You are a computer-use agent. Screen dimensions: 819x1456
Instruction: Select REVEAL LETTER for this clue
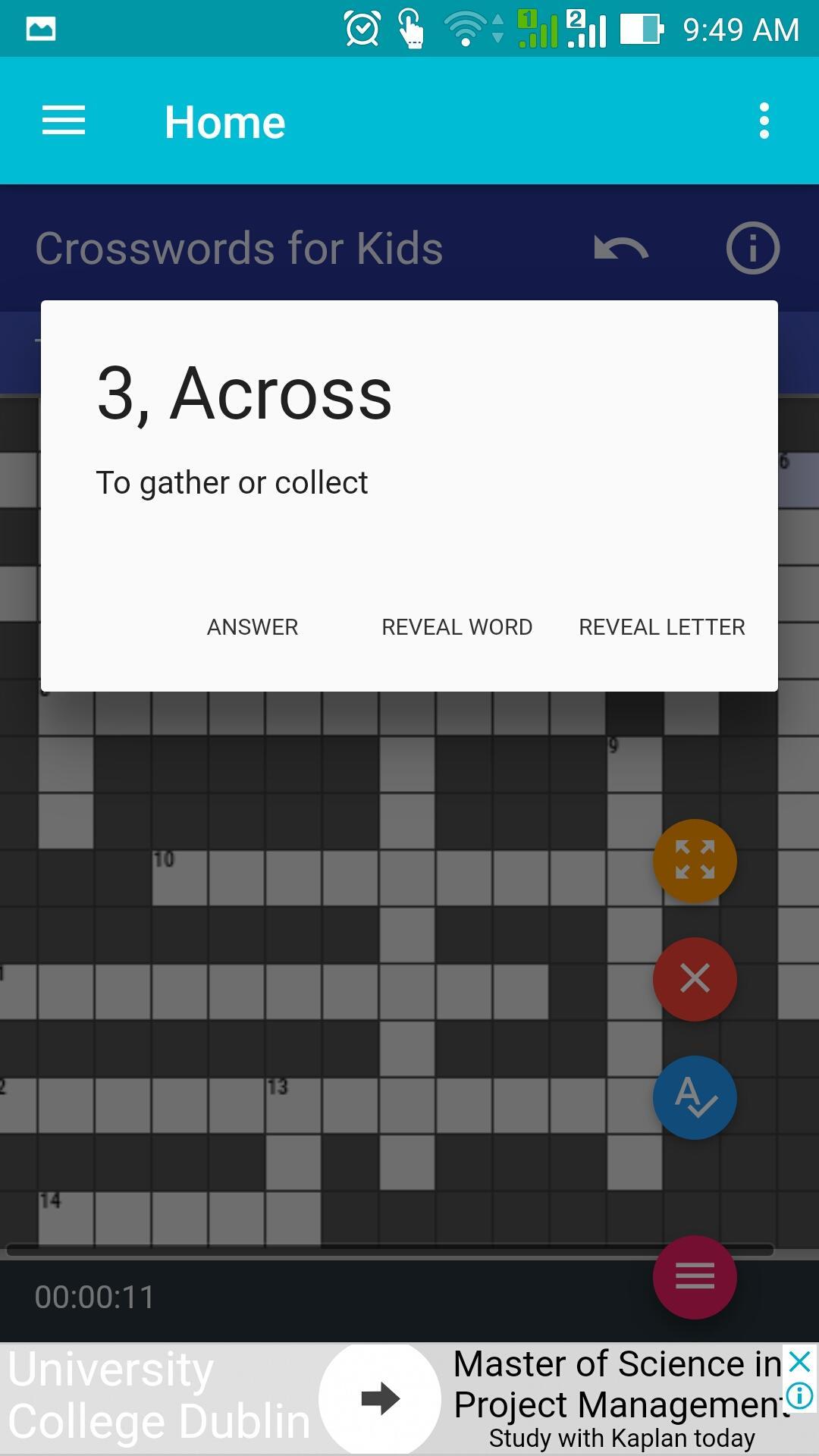[661, 627]
